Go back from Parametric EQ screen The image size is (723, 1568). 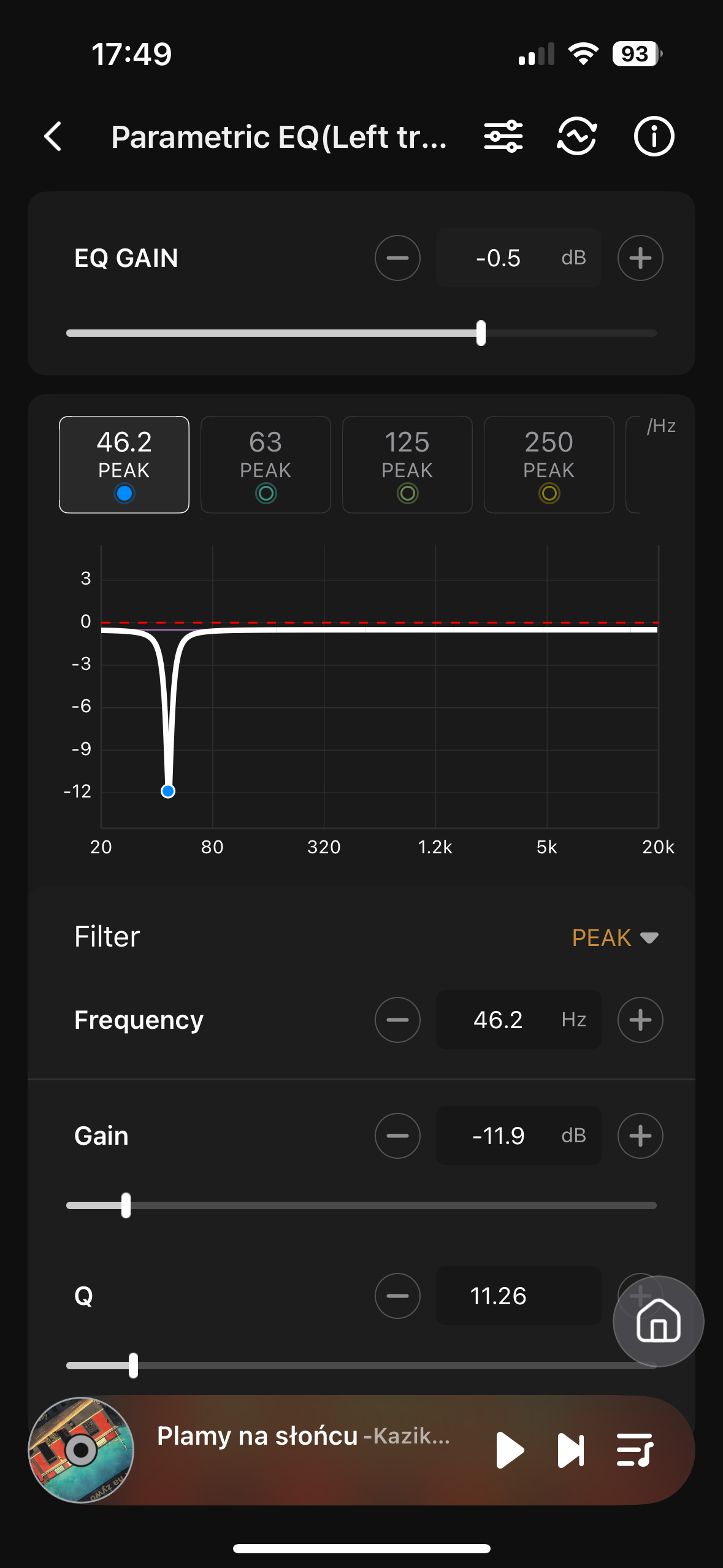coord(54,136)
